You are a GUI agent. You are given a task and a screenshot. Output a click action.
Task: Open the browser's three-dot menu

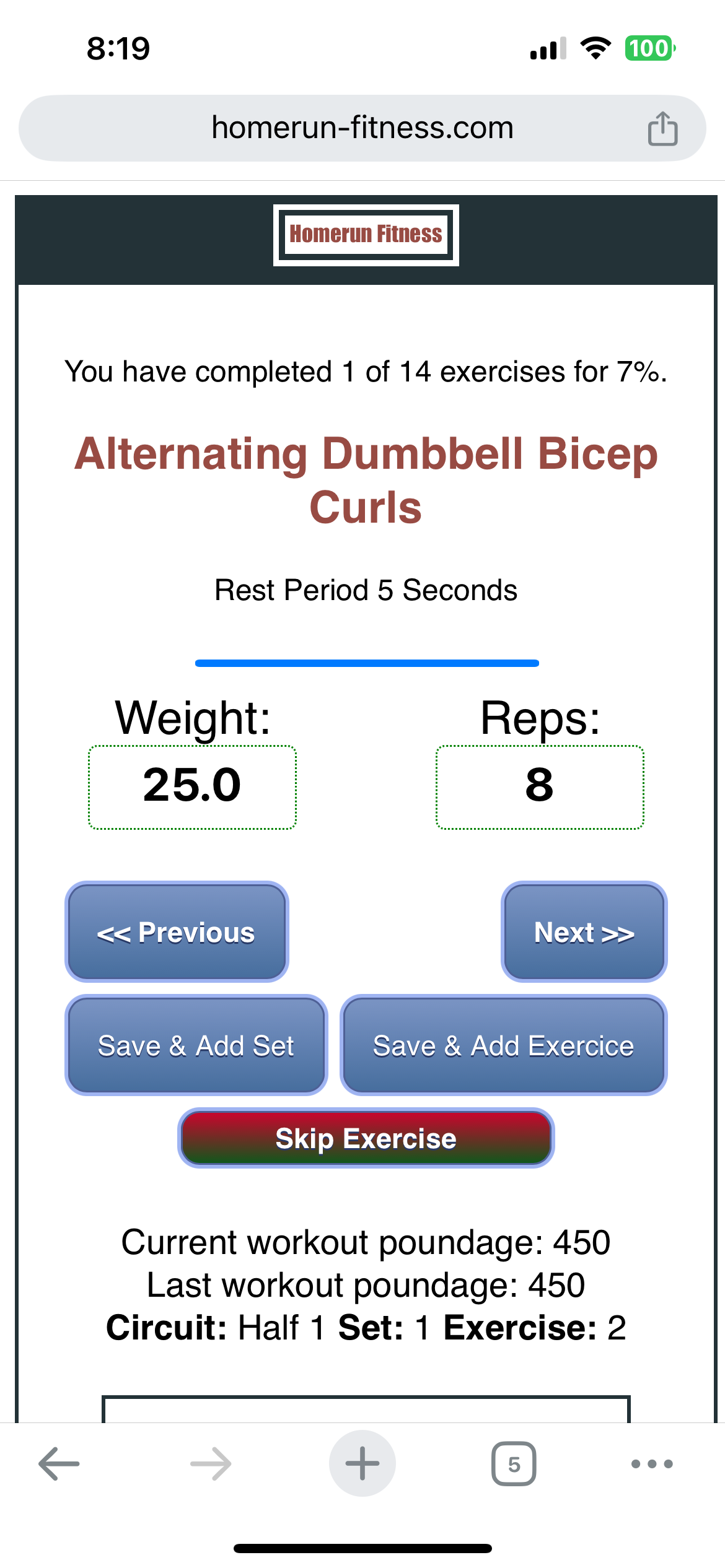point(651,1464)
